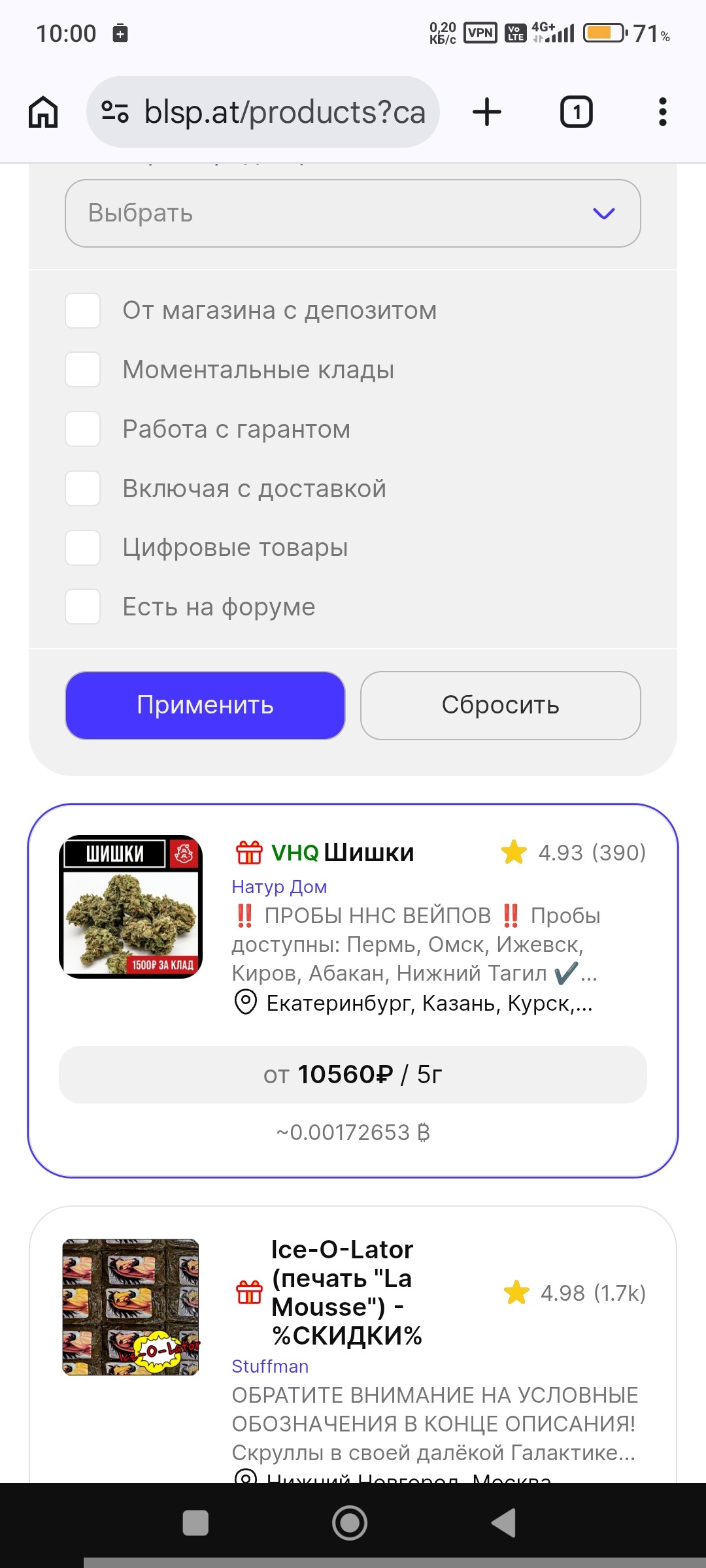Toggle the Есть на форуме checkbox

click(83, 607)
